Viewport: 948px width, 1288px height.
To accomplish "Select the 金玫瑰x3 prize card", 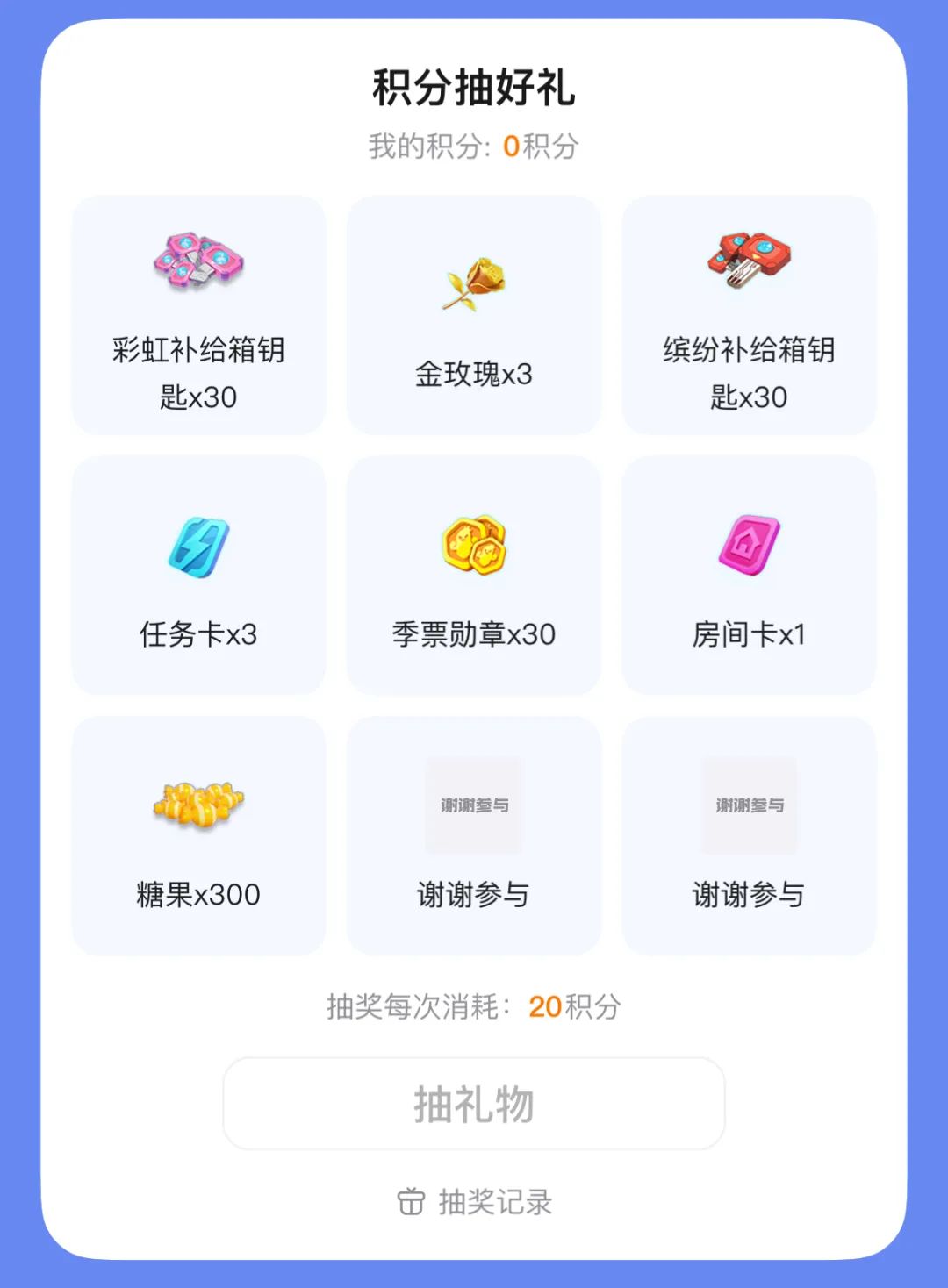I will coord(473,316).
